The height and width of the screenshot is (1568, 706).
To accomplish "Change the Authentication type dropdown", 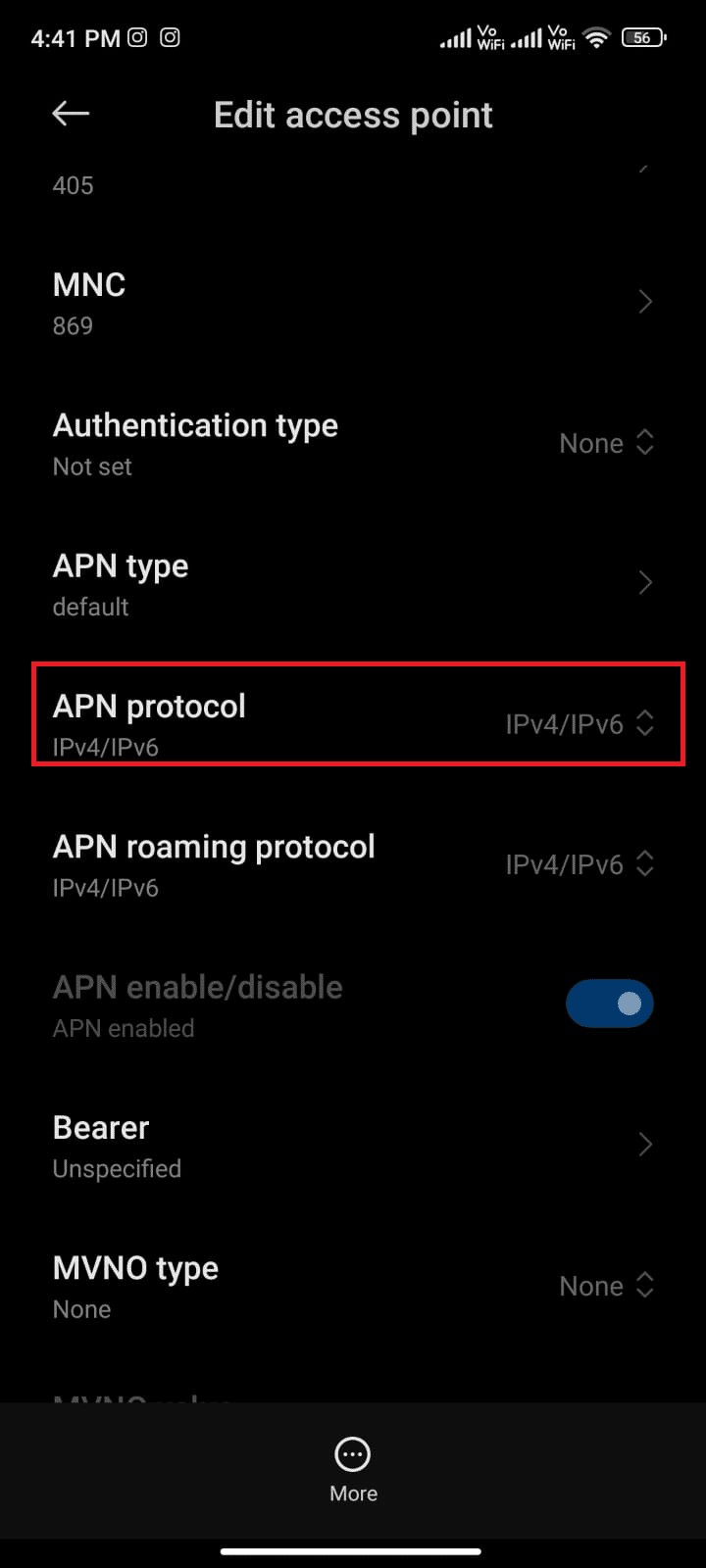I will coord(605,444).
